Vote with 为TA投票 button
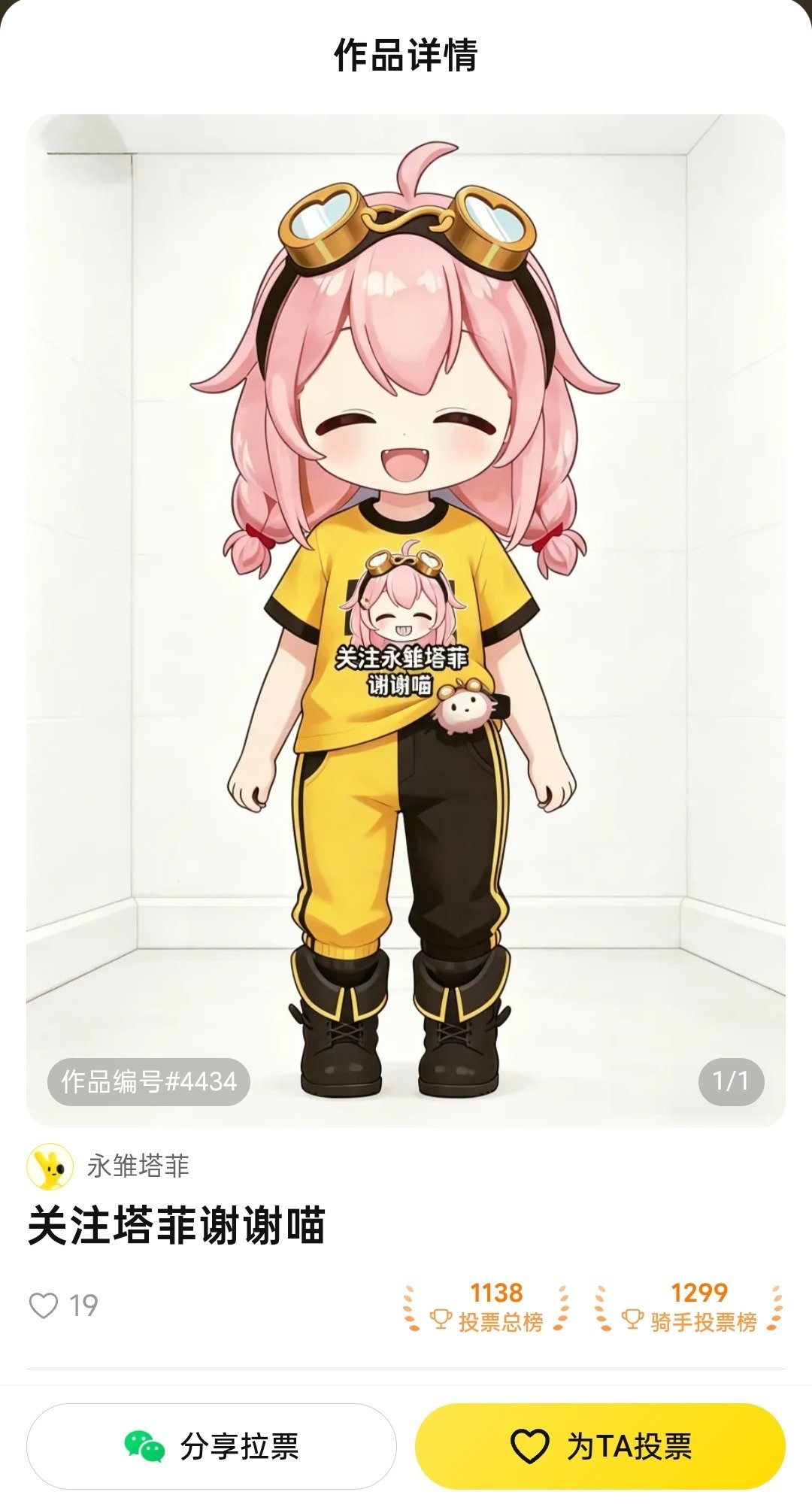 coord(600,1446)
